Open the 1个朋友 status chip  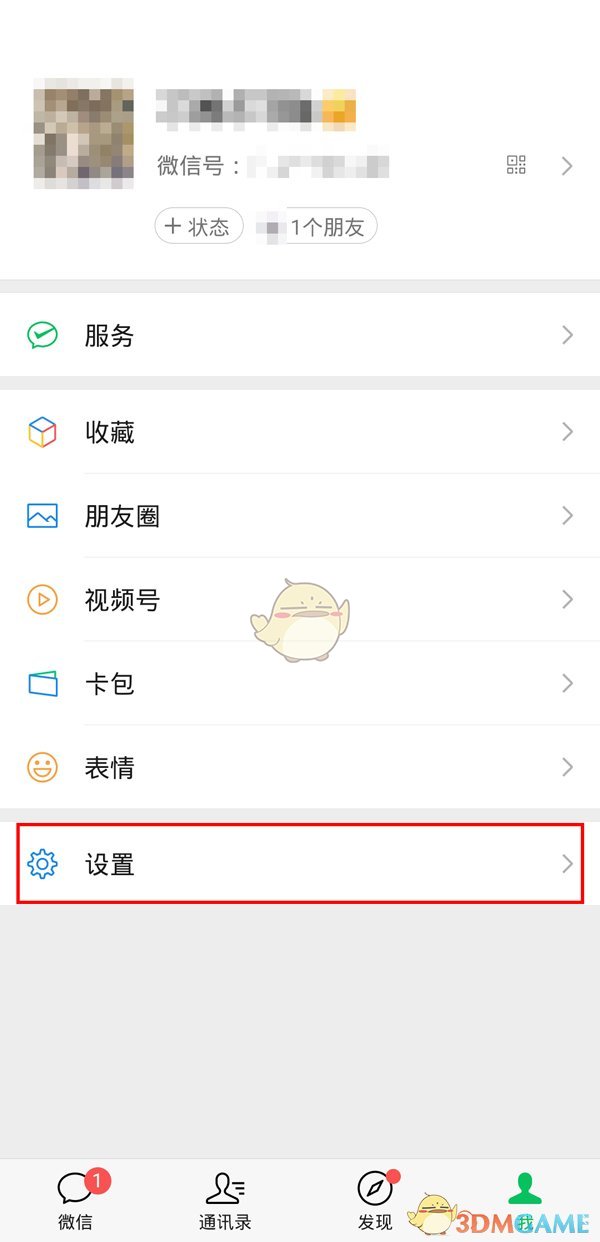pyautogui.click(x=317, y=227)
